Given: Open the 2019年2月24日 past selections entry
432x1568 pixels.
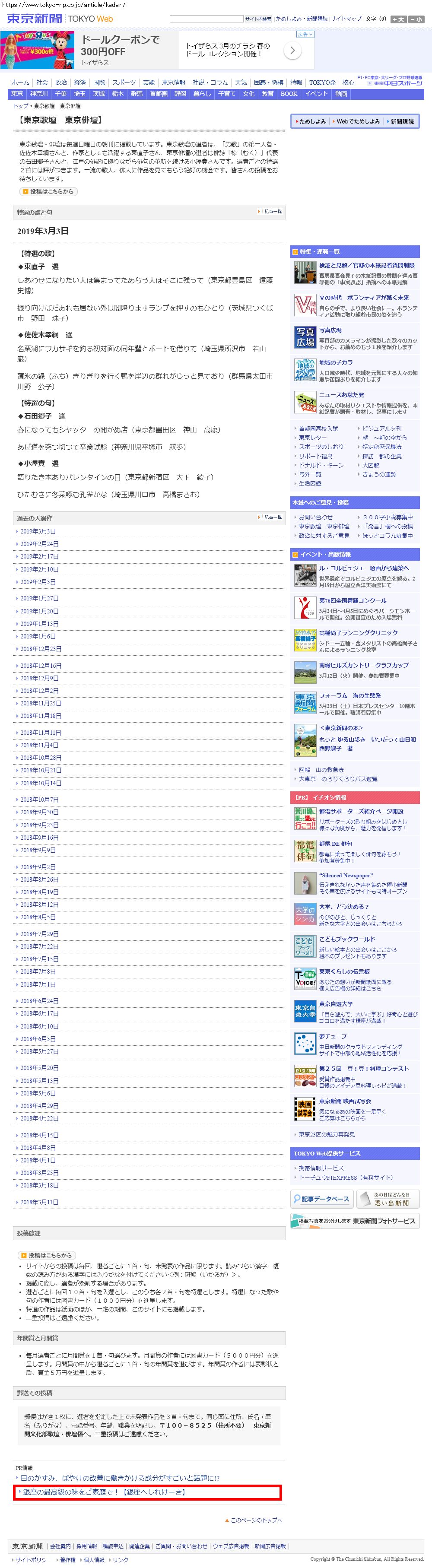Looking at the screenshot, I should [x=40, y=544].
